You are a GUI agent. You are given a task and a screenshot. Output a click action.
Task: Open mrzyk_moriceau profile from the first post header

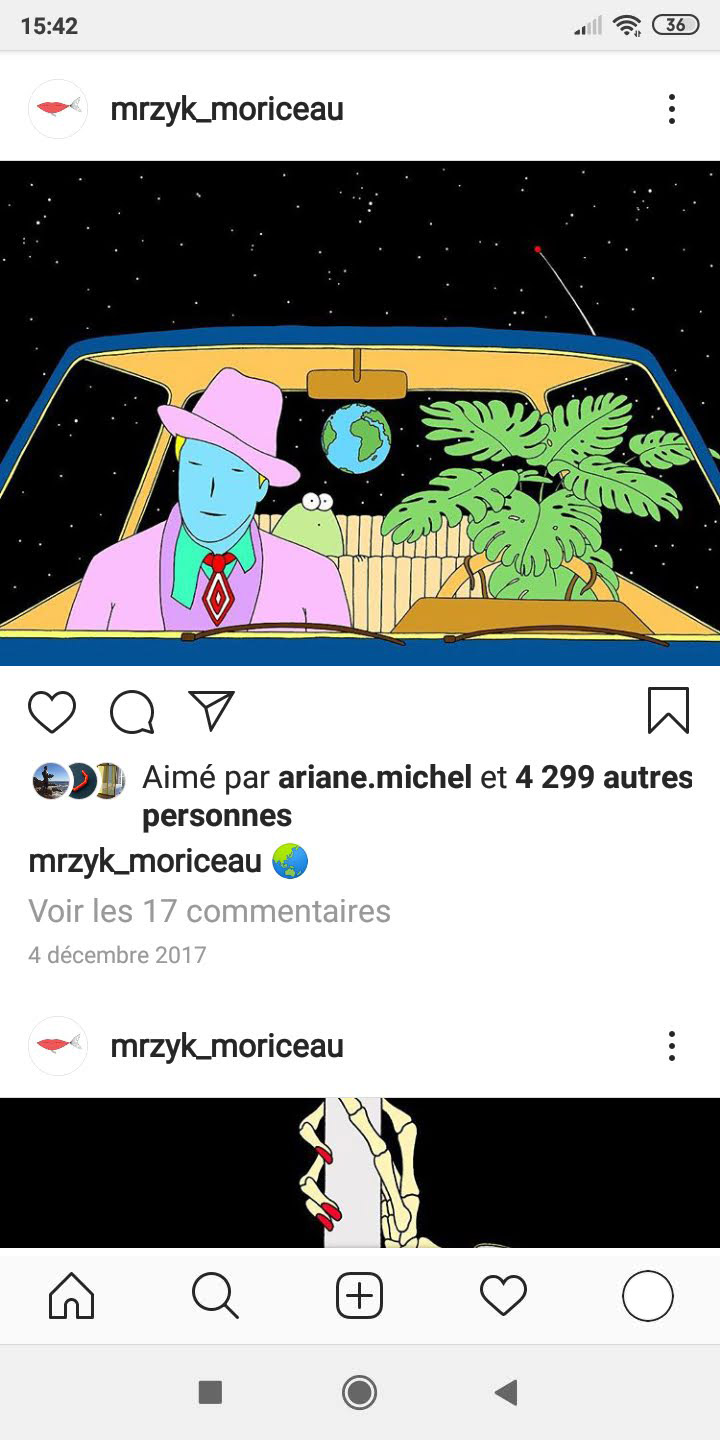click(226, 109)
